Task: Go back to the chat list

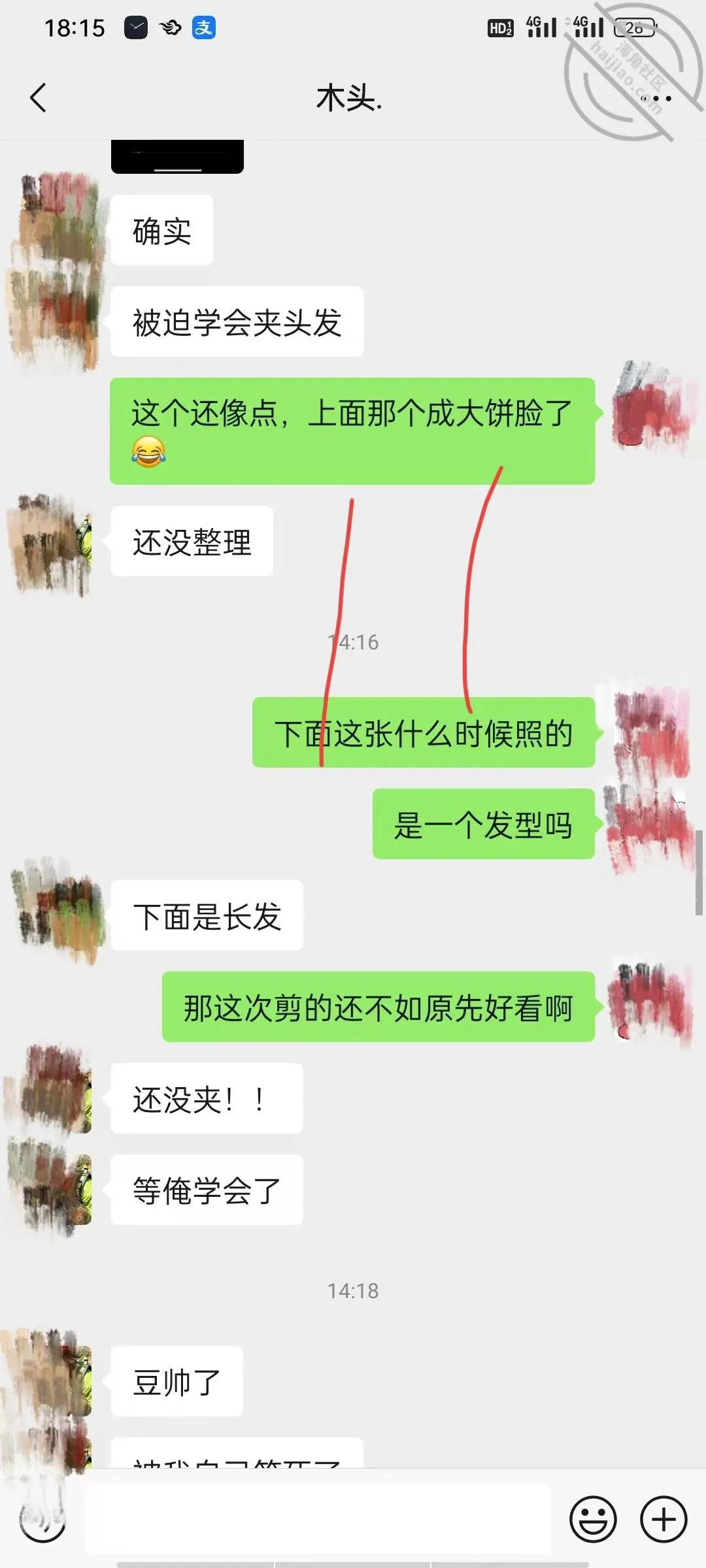Action: 39,98
